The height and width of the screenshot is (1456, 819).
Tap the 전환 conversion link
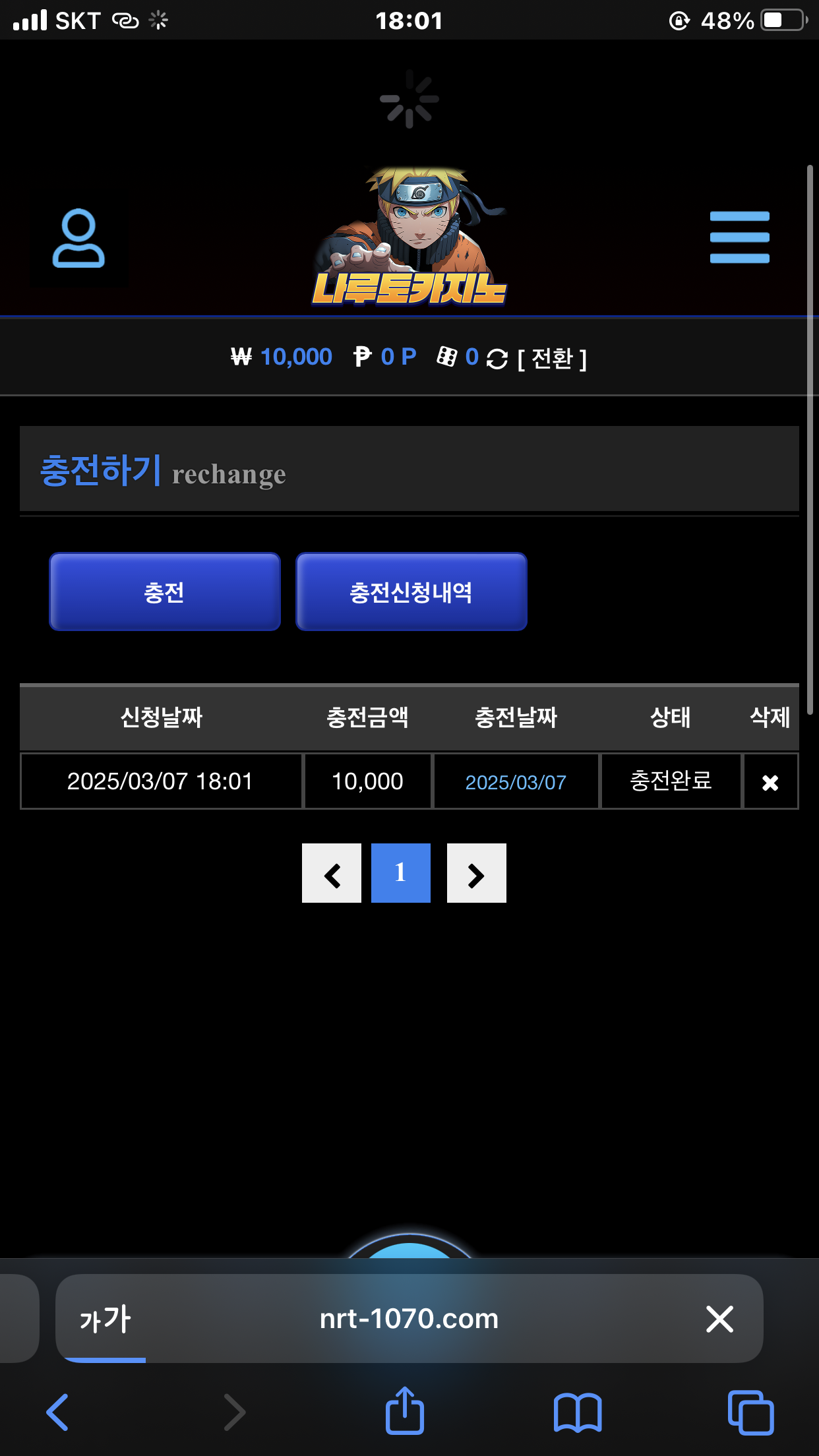(x=552, y=359)
